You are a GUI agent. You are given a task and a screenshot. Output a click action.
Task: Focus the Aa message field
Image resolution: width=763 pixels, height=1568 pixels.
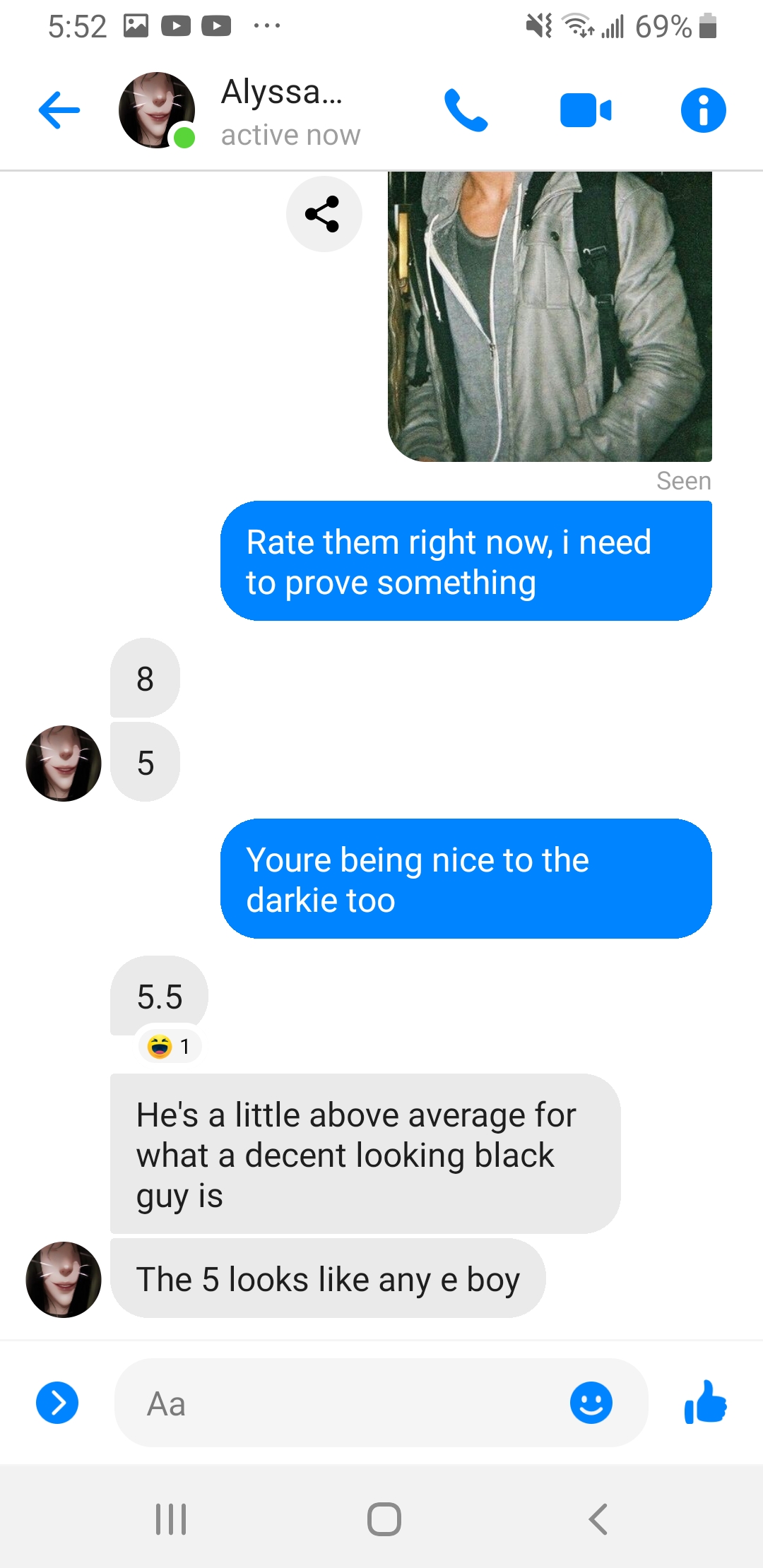click(339, 1403)
